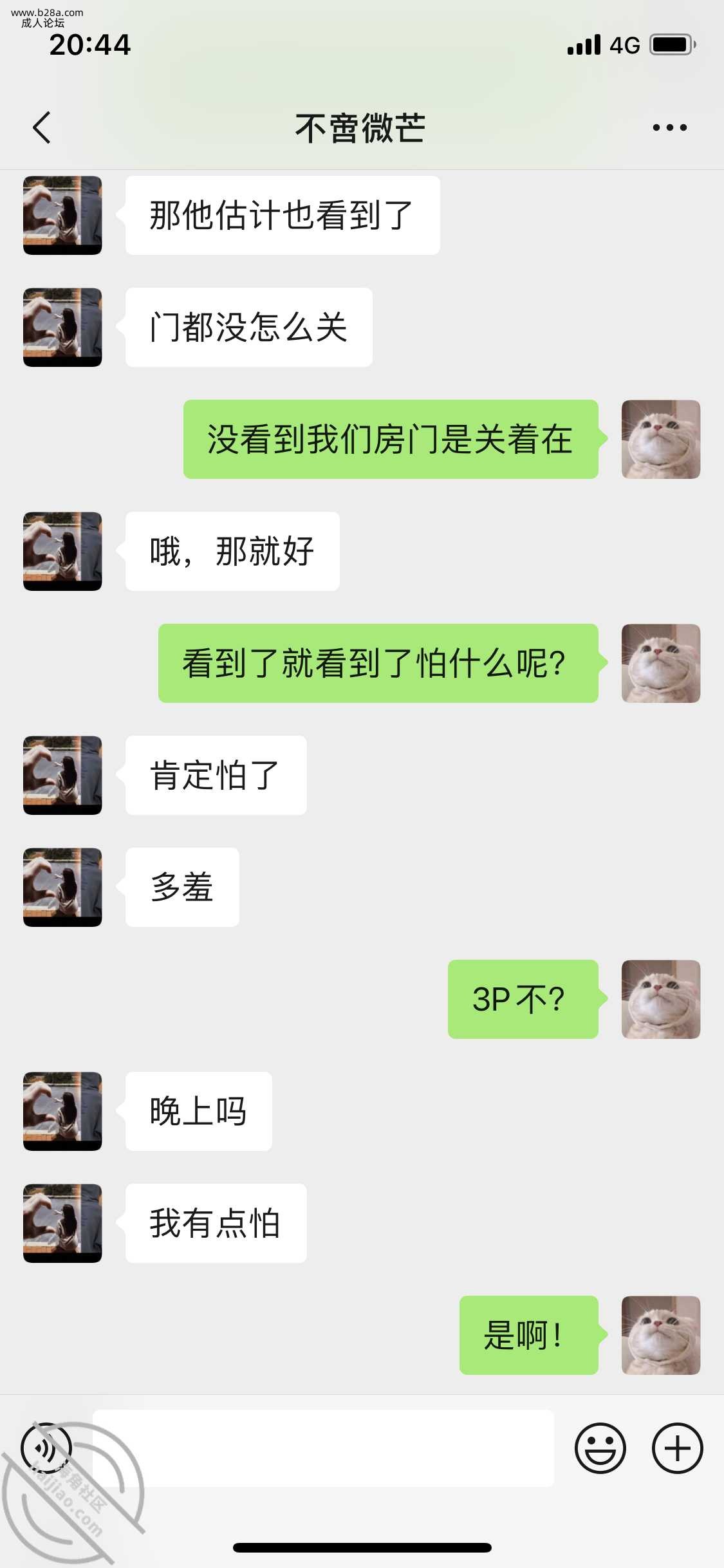The image size is (724, 1568).
Task: Tap the message text field
Action: [x=323, y=1448]
